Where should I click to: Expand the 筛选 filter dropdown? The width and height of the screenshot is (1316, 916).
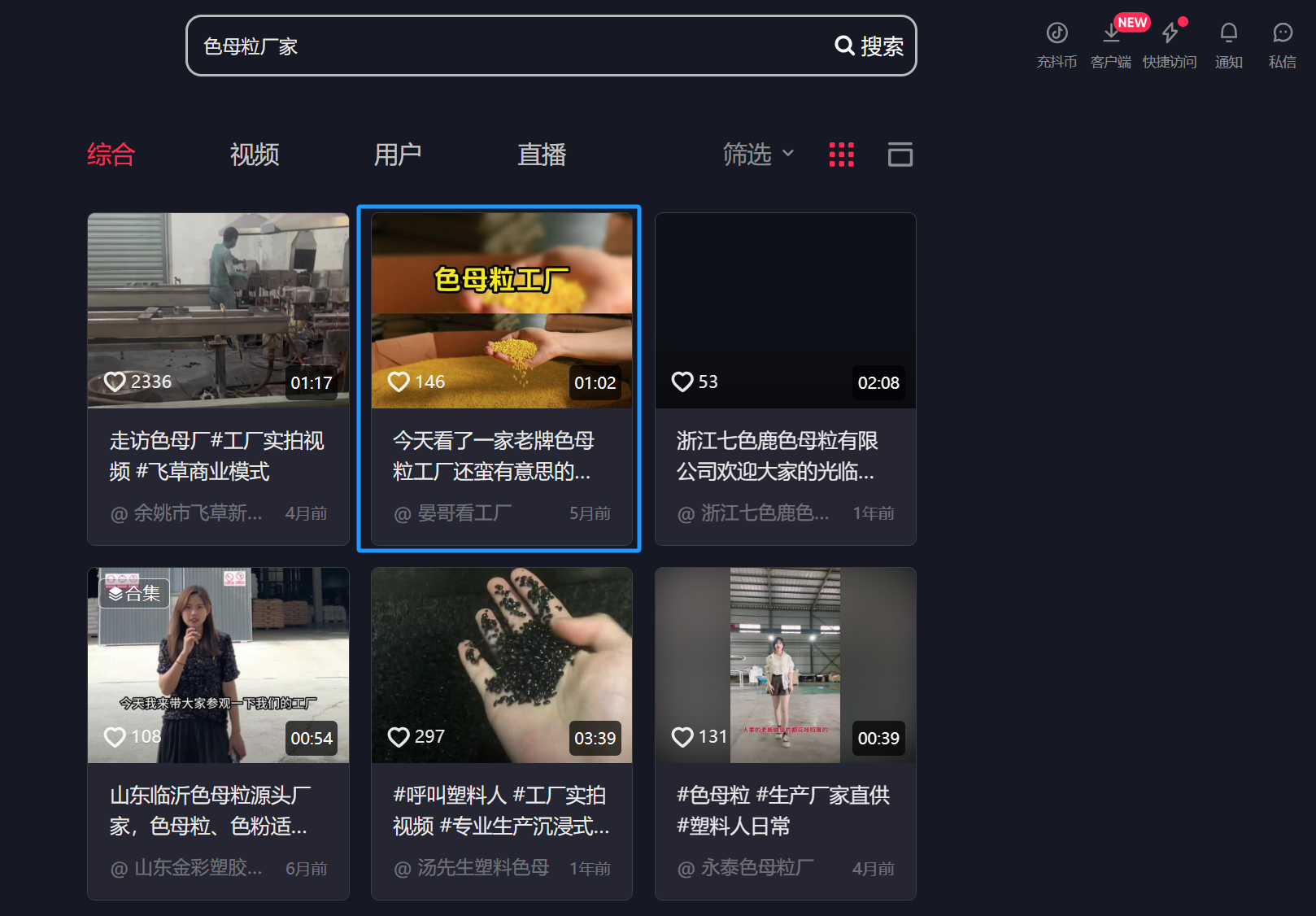click(758, 154)
